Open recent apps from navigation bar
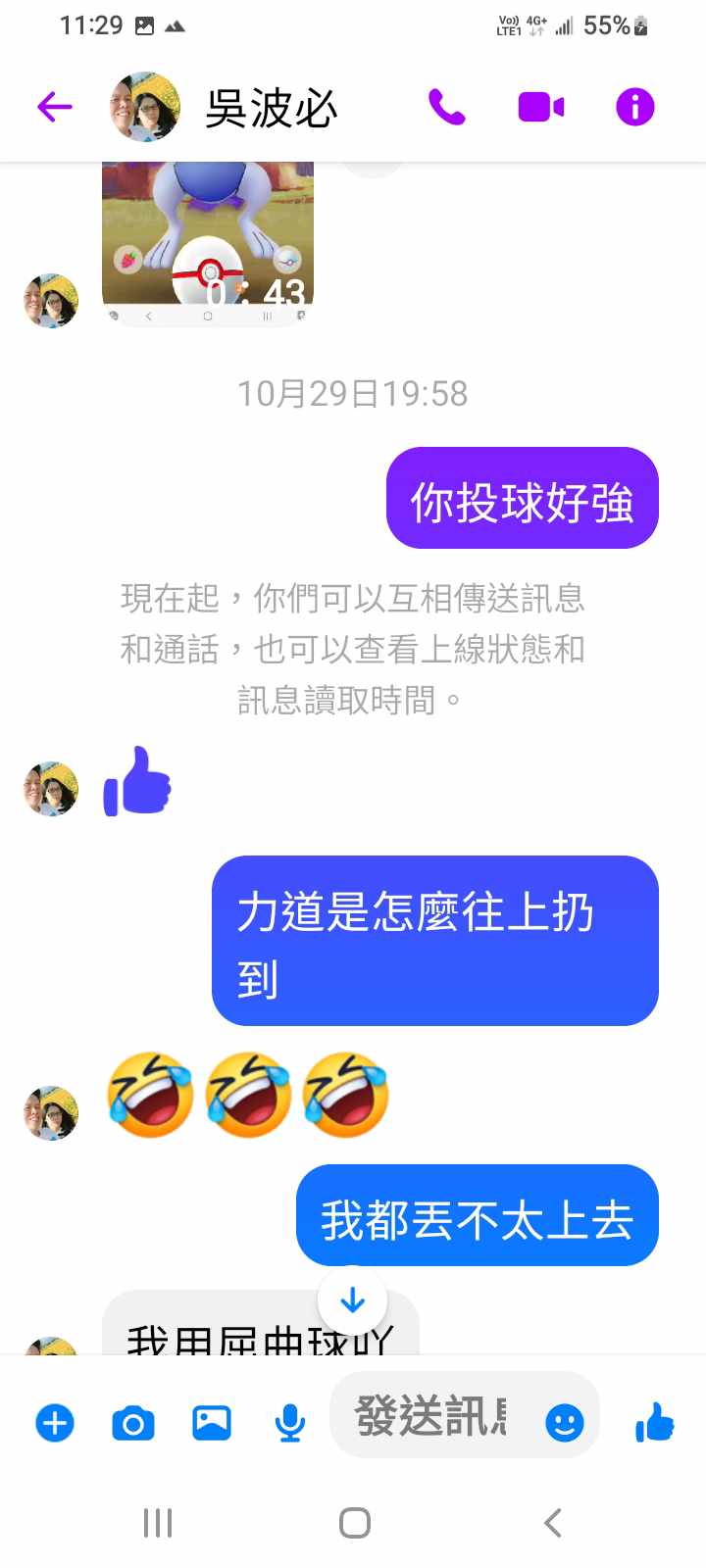The width and height of the screenshot is (706, 1568). point(158,1523)
